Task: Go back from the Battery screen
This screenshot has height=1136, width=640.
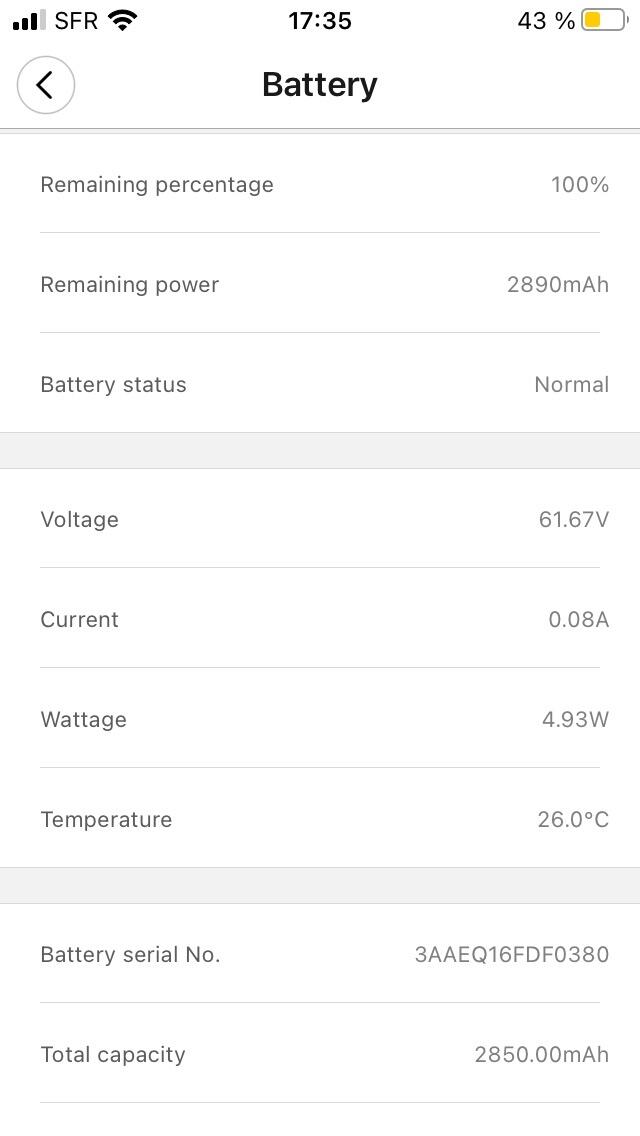Action: point(46,85)
